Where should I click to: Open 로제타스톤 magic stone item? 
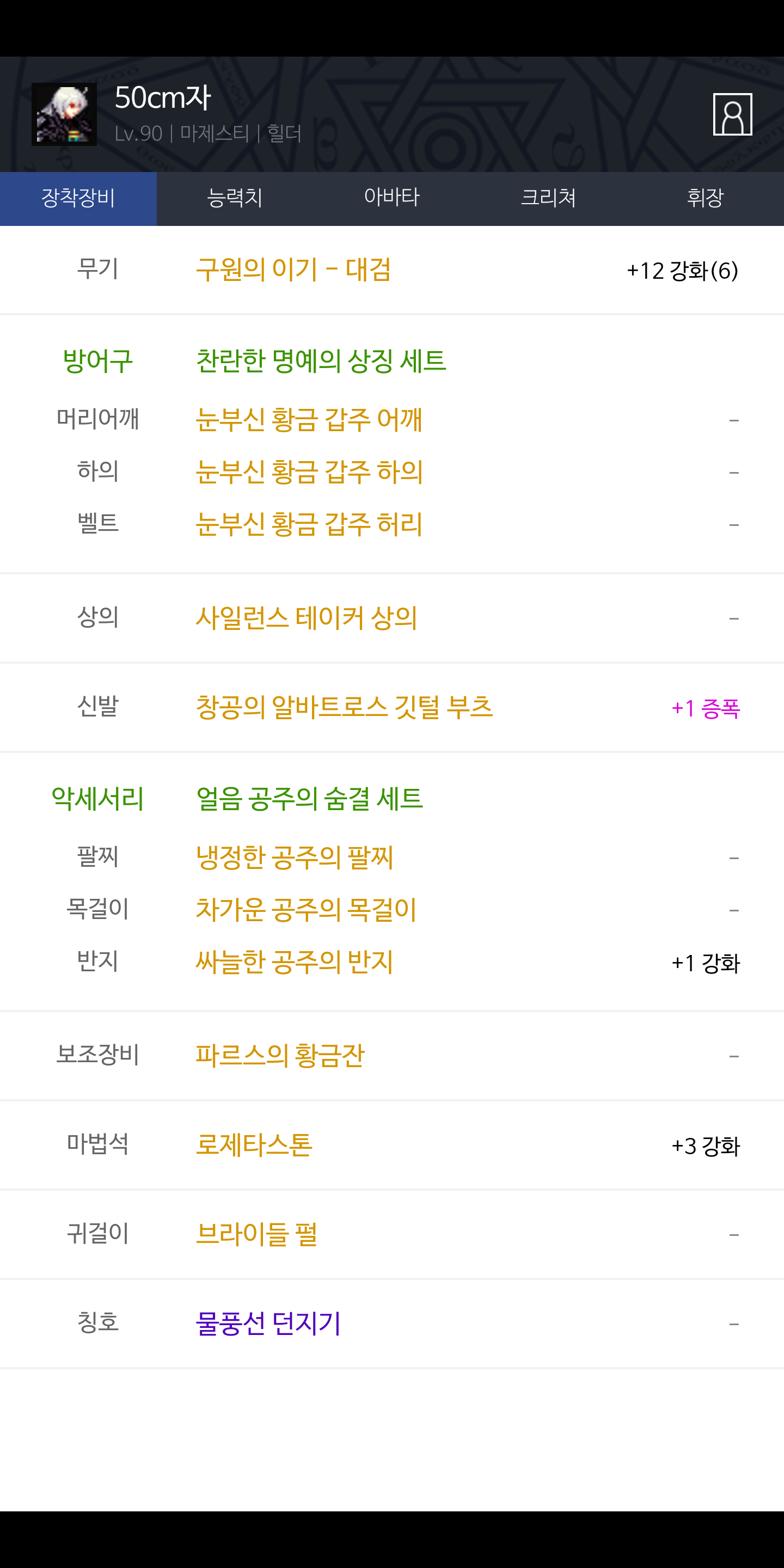254,1145
